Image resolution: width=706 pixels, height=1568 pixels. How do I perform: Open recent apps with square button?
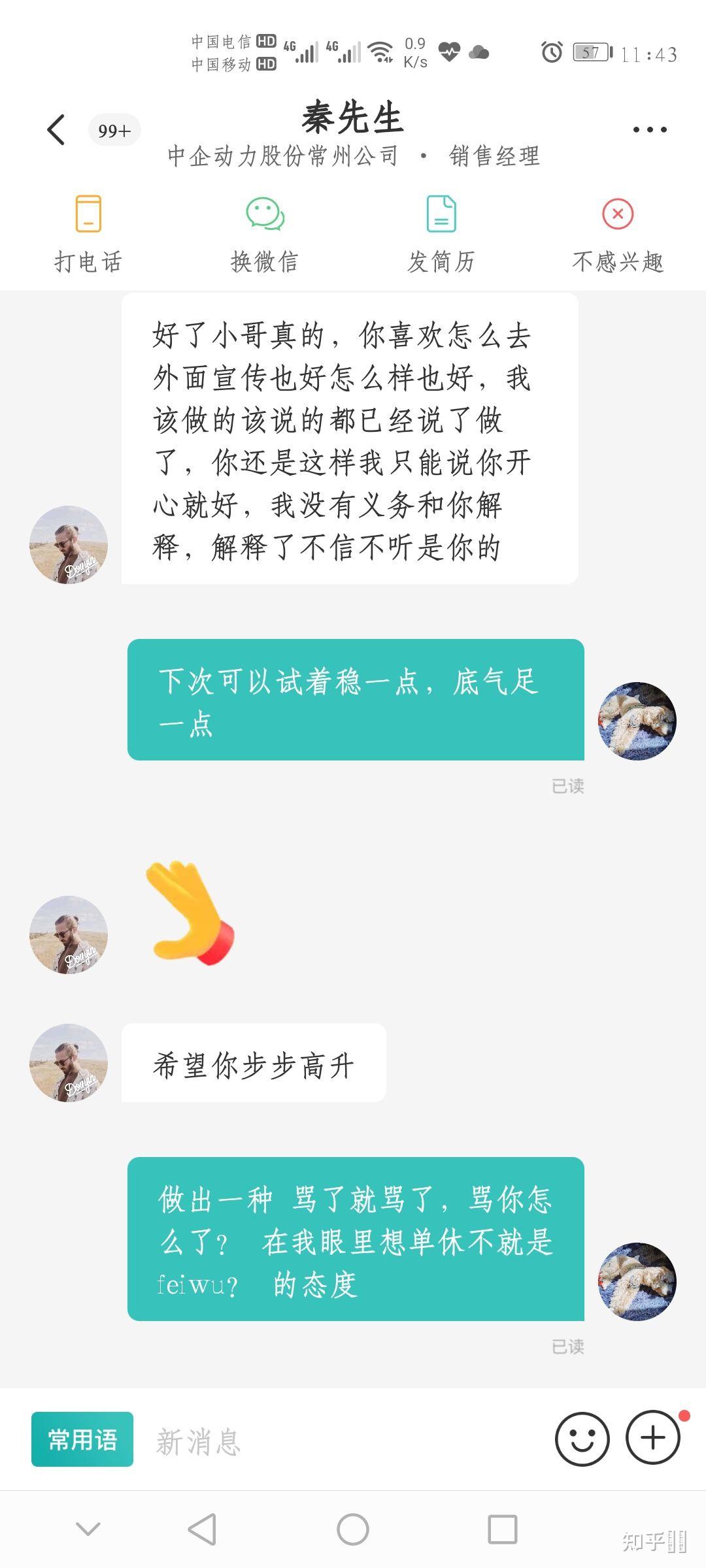(503, 1529)
